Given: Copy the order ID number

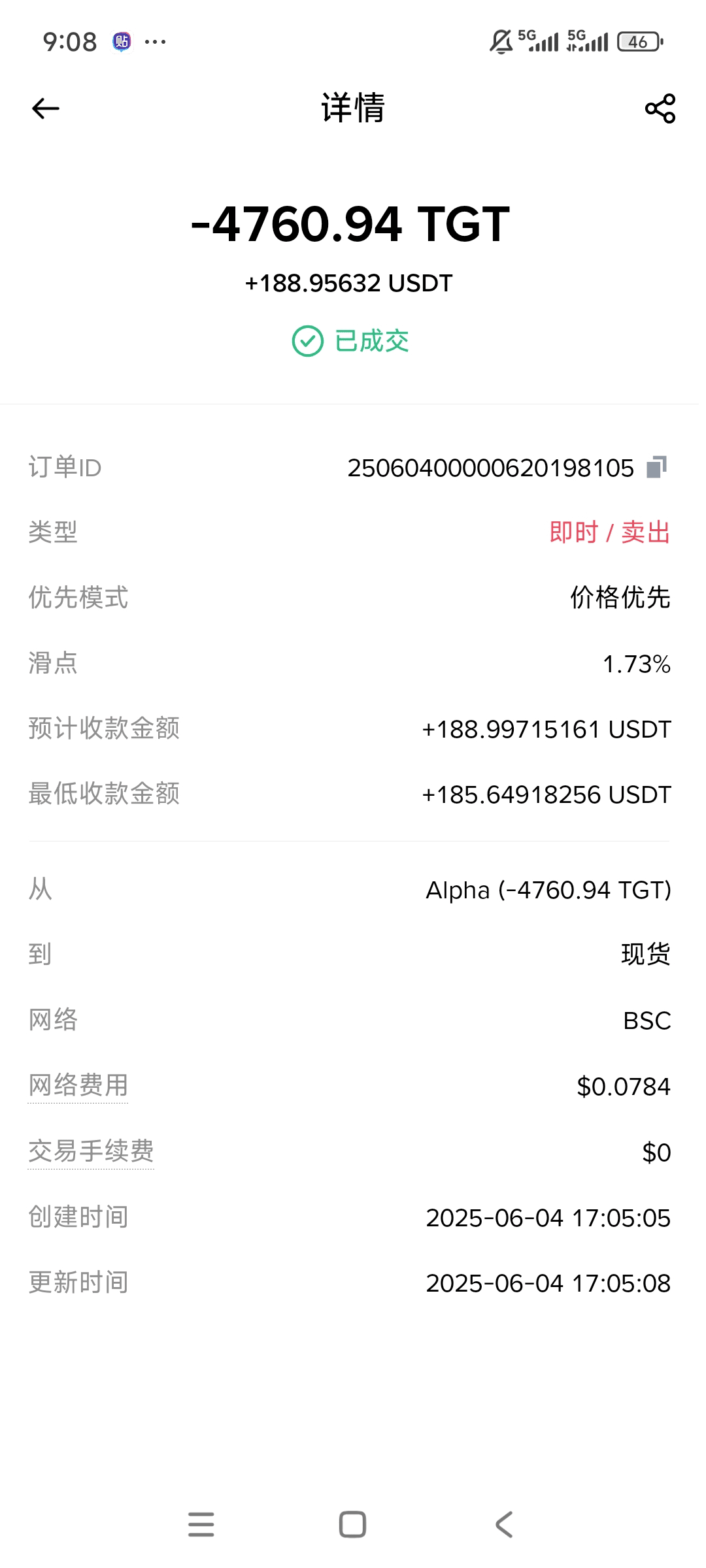Looking at the screenshot, I should [x=656, y=467].
